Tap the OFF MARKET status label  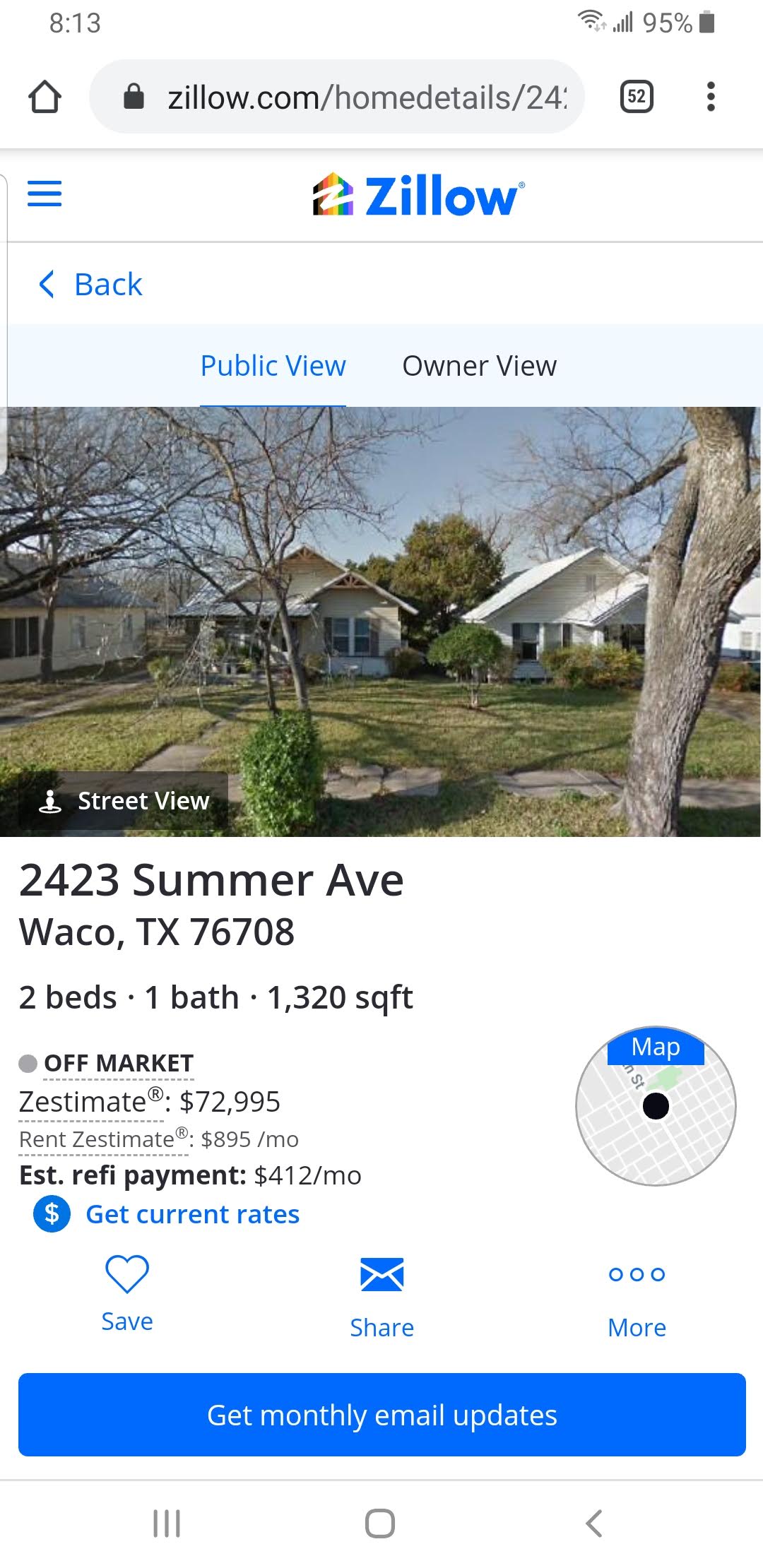pos(118,1063)
